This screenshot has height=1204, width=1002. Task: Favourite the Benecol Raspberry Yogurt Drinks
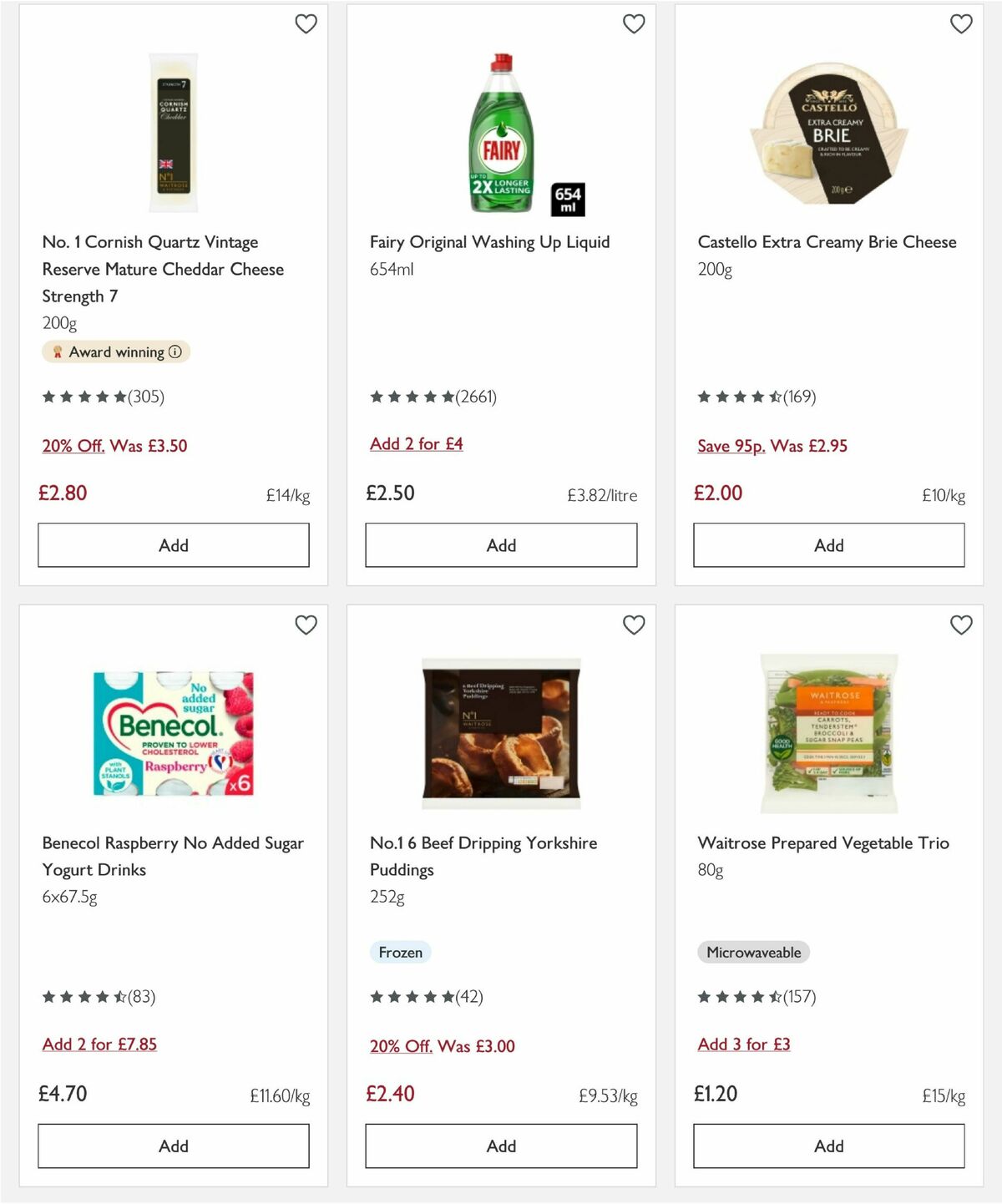pos(306,625)
